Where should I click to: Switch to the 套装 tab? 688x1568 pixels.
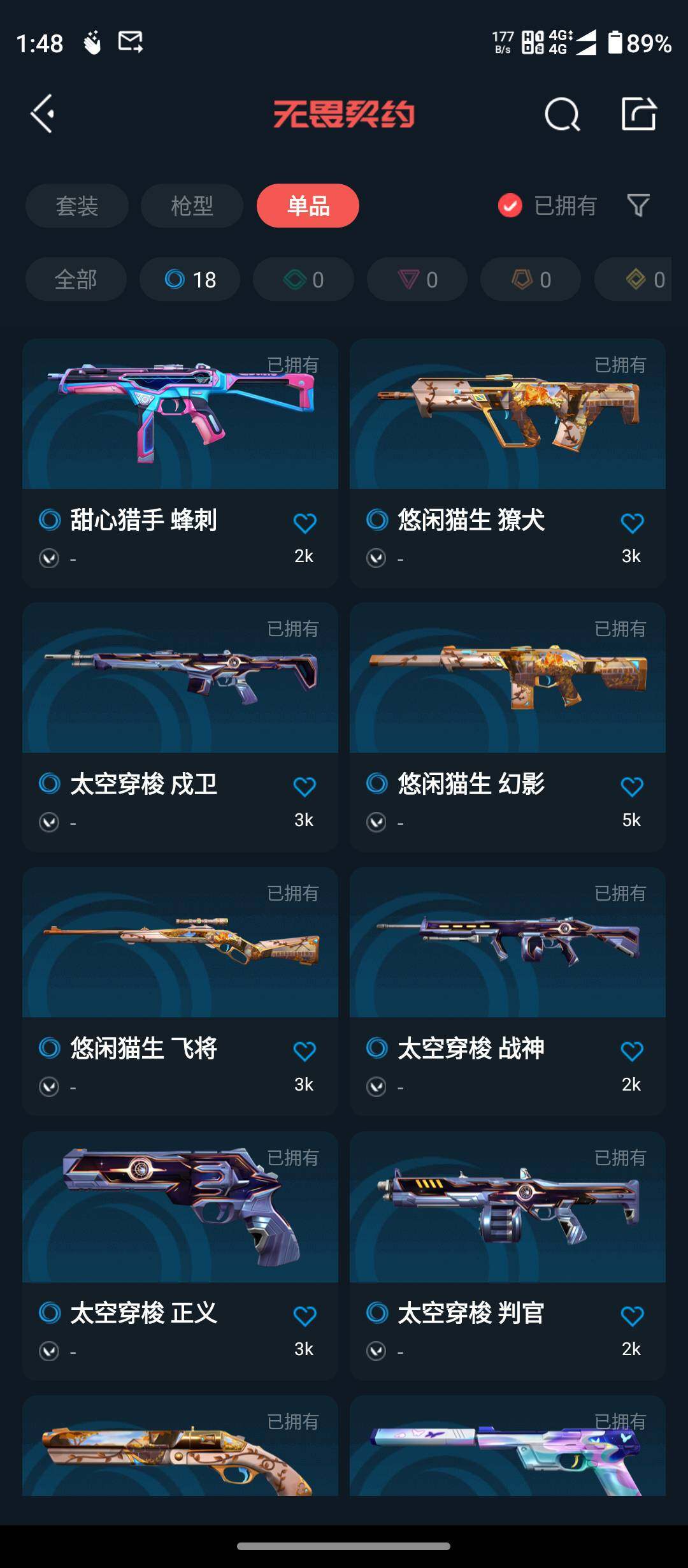pyautogui.click(x=77, y=206)
